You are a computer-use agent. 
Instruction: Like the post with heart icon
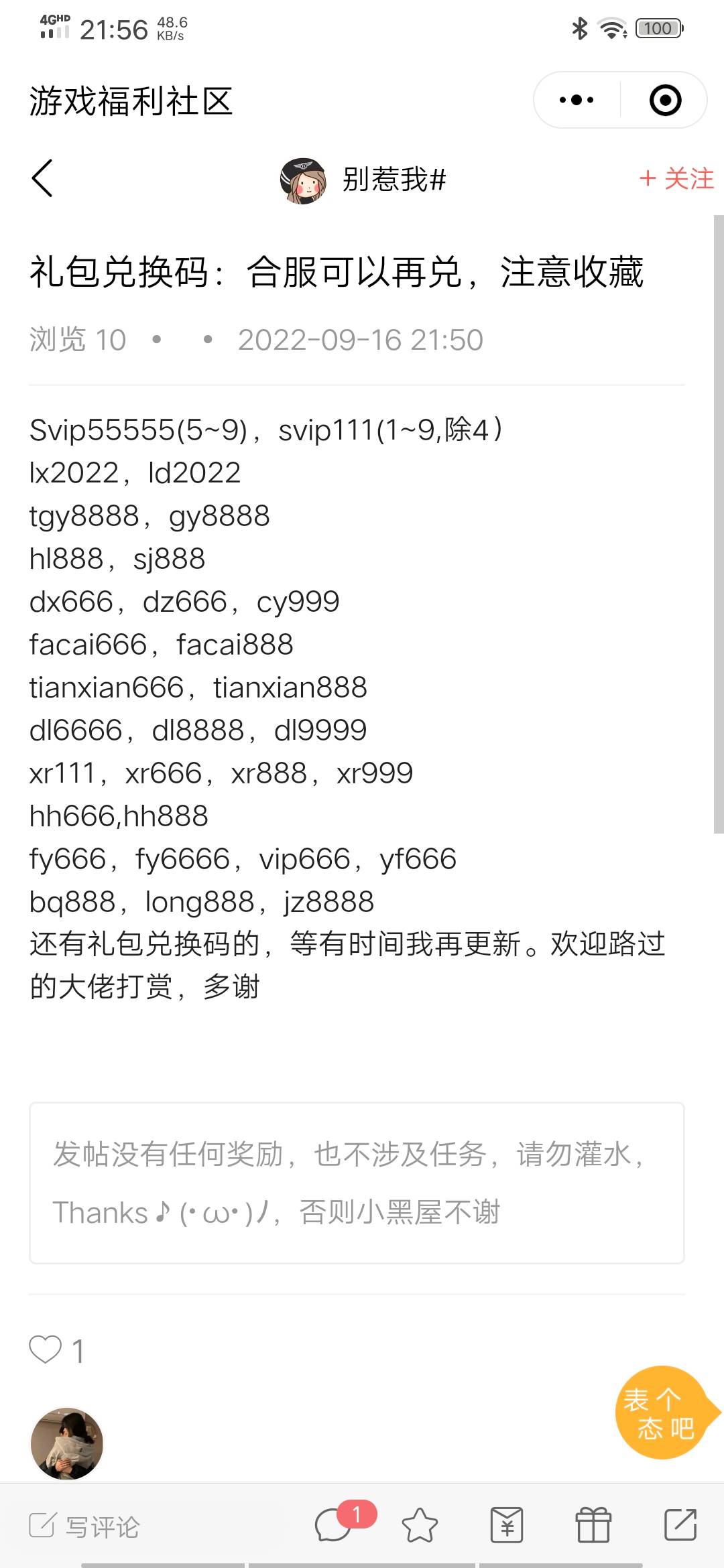click(x=46, y=1349)
